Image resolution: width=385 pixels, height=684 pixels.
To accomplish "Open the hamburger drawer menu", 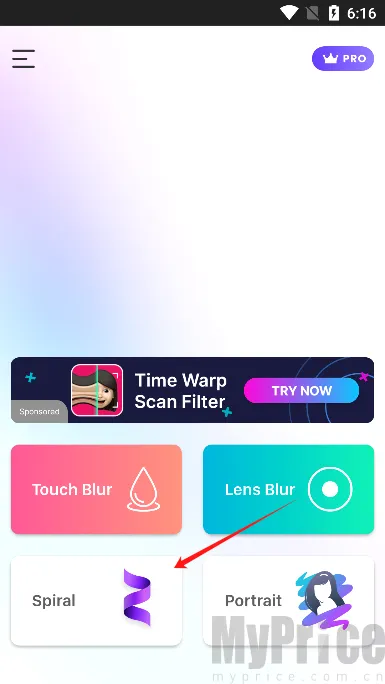I will point(24,59).
